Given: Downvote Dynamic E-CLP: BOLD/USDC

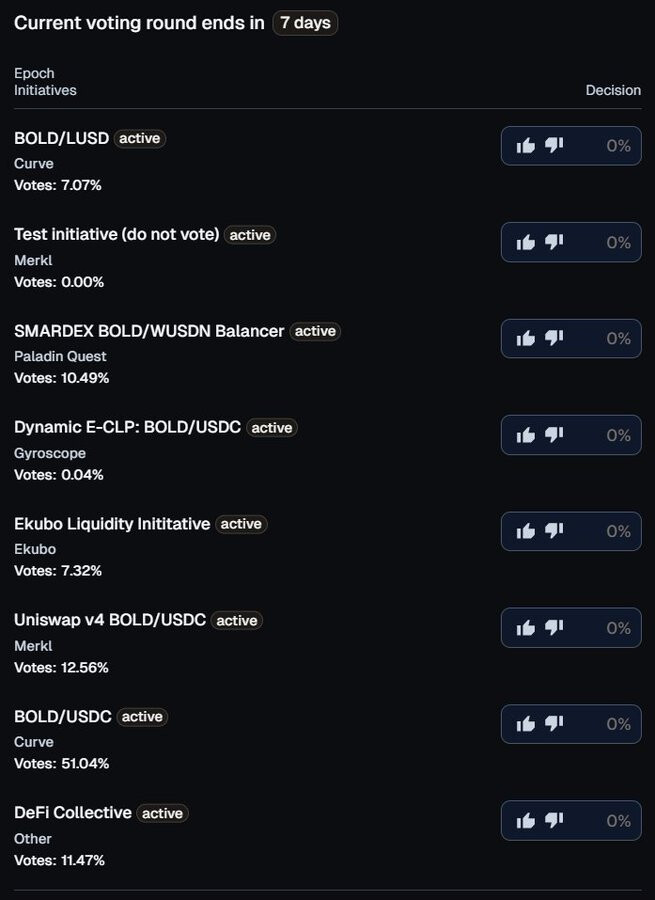Looking at the screenshot, I should (x=554, y=435).
